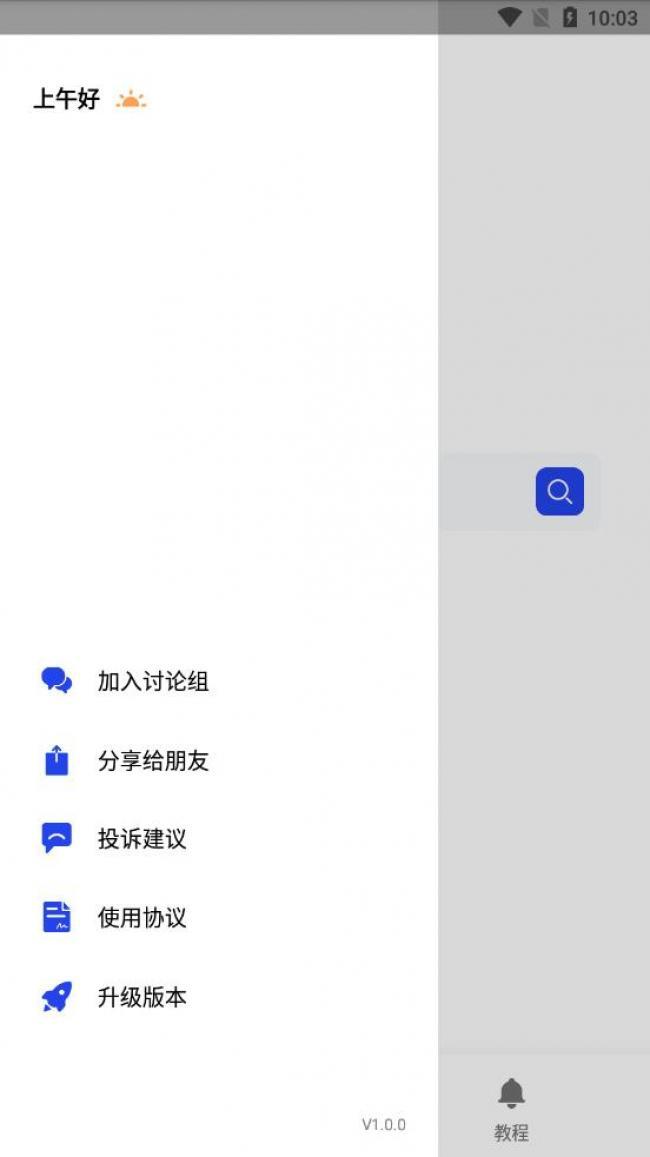Switch to the 教程 tab
This screenshot has height=1157, width=650.
click(511, 1109)
